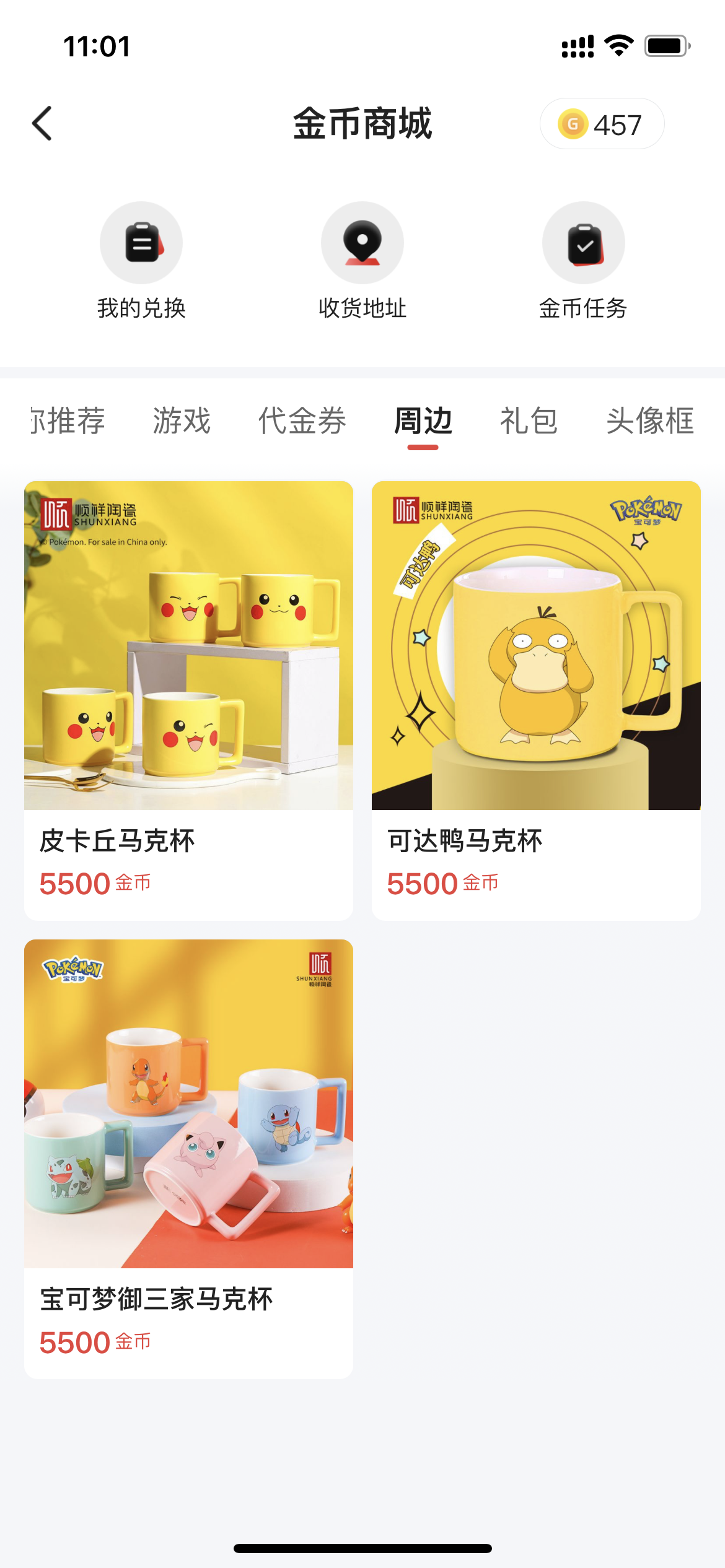Switch to the 推荐 tab

coord(68,421)
